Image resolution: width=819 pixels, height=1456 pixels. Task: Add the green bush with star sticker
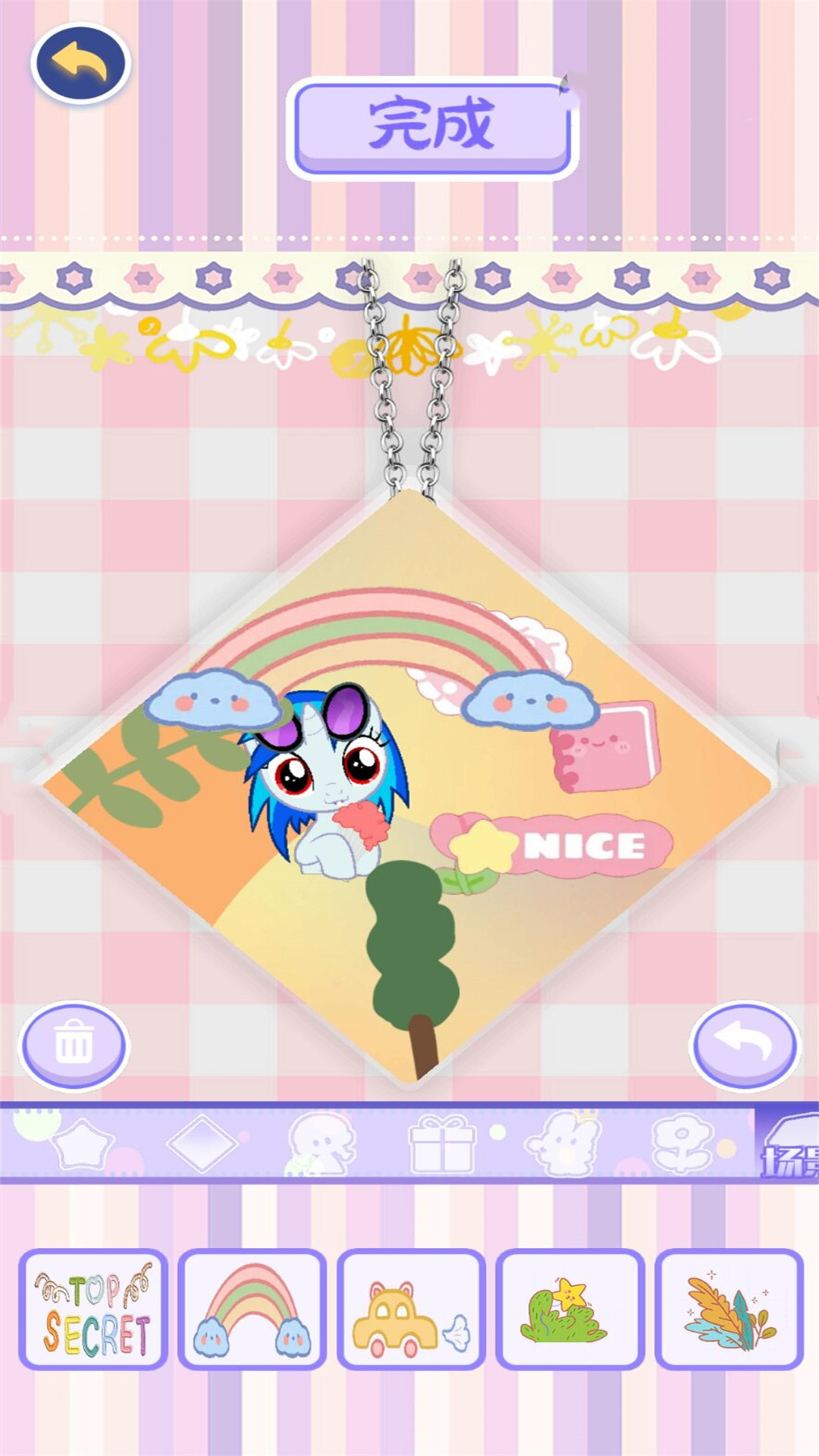570,1309
